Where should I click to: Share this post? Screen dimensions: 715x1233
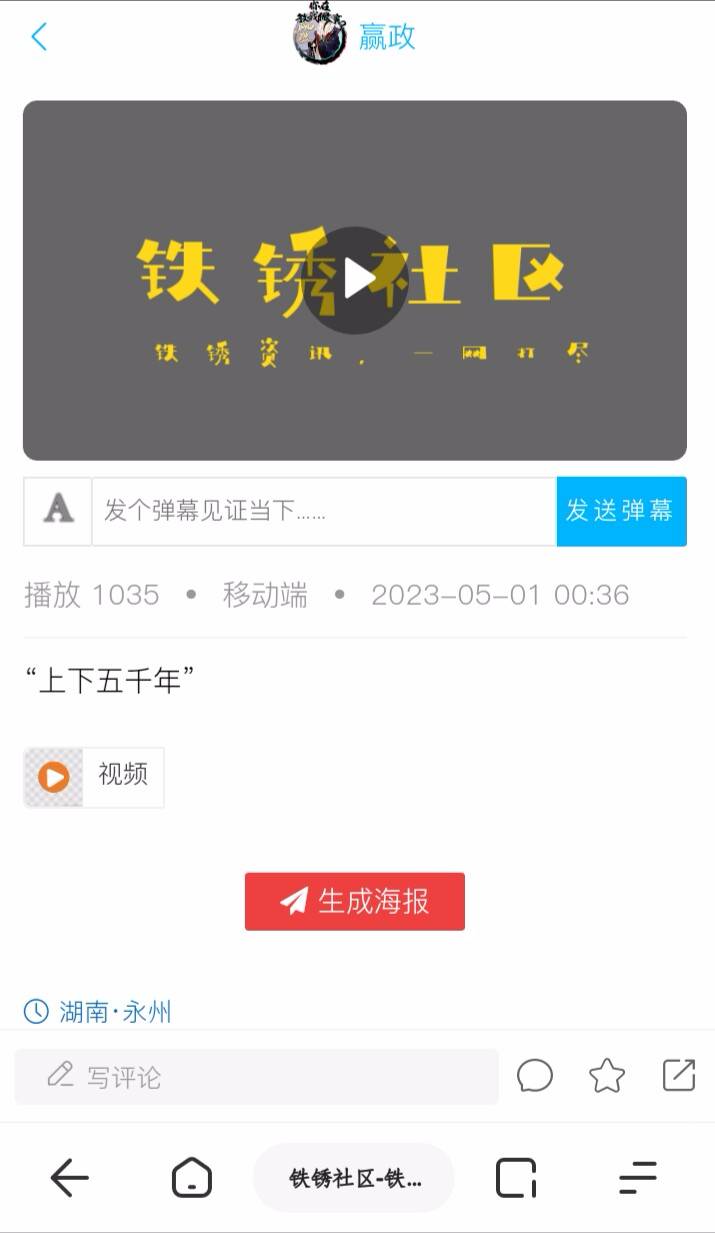(679, 1076)
